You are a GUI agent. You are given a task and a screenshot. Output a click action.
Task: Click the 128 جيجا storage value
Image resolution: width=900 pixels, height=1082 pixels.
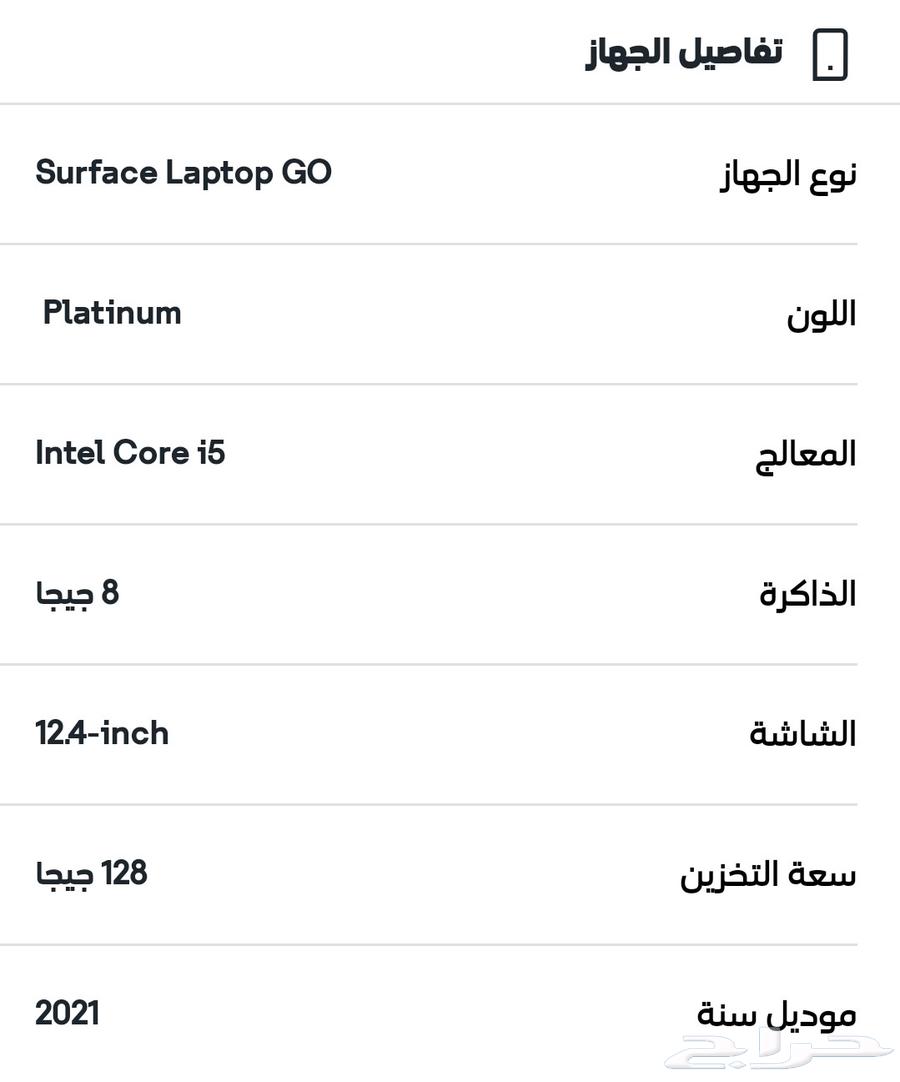click(x=90, y=873)
